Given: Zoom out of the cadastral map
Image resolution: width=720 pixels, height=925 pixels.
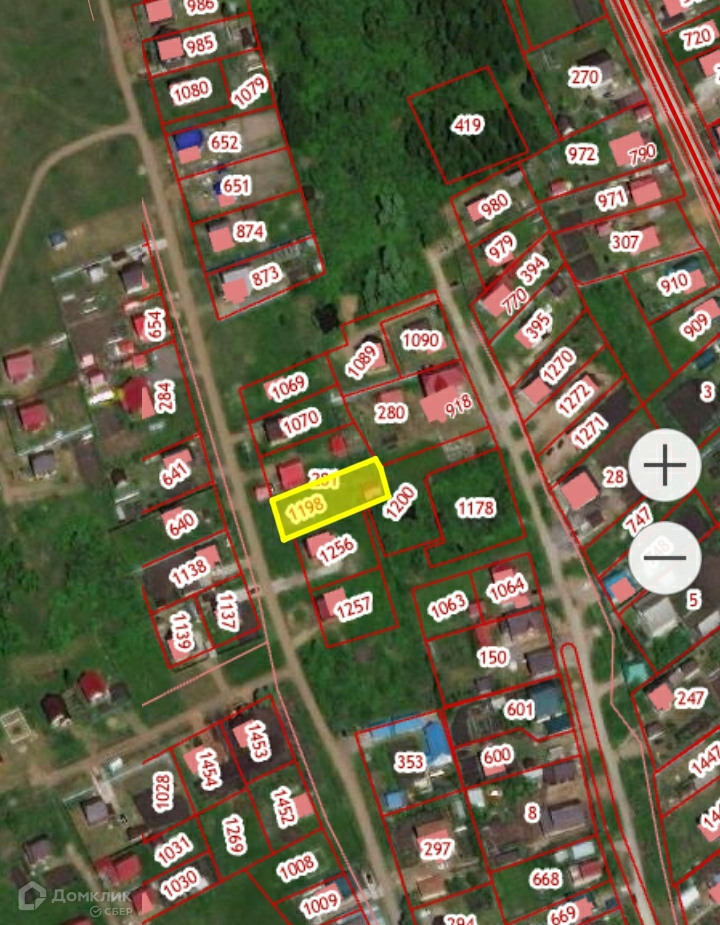Looking at the screenshot, I should point(664,556).
